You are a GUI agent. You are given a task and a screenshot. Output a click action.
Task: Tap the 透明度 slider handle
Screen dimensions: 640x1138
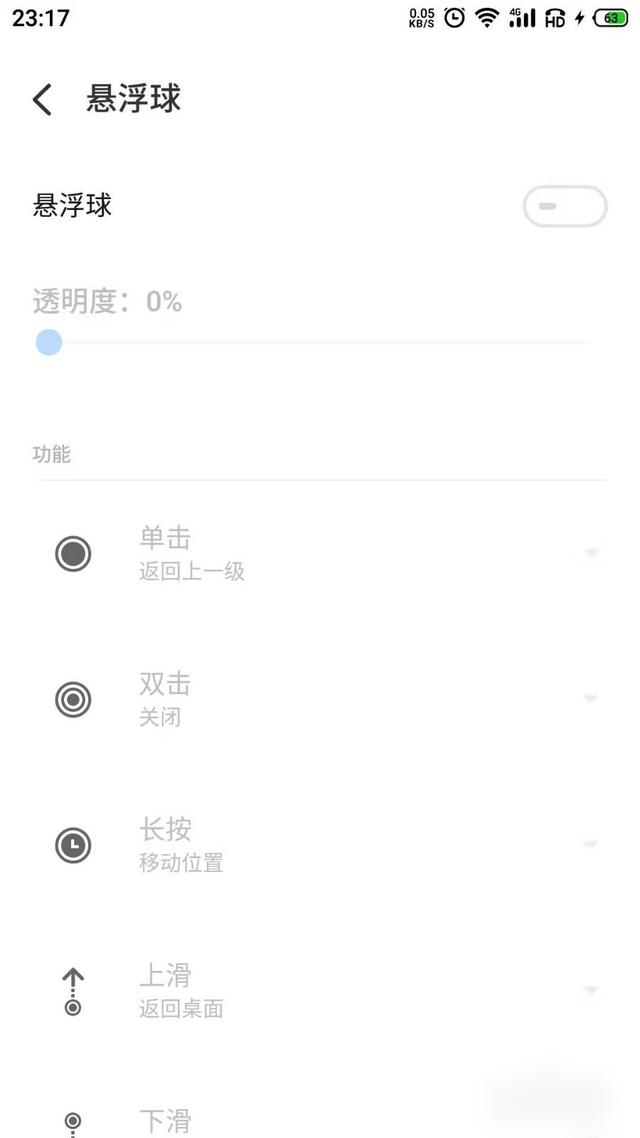tap(49, 343)
